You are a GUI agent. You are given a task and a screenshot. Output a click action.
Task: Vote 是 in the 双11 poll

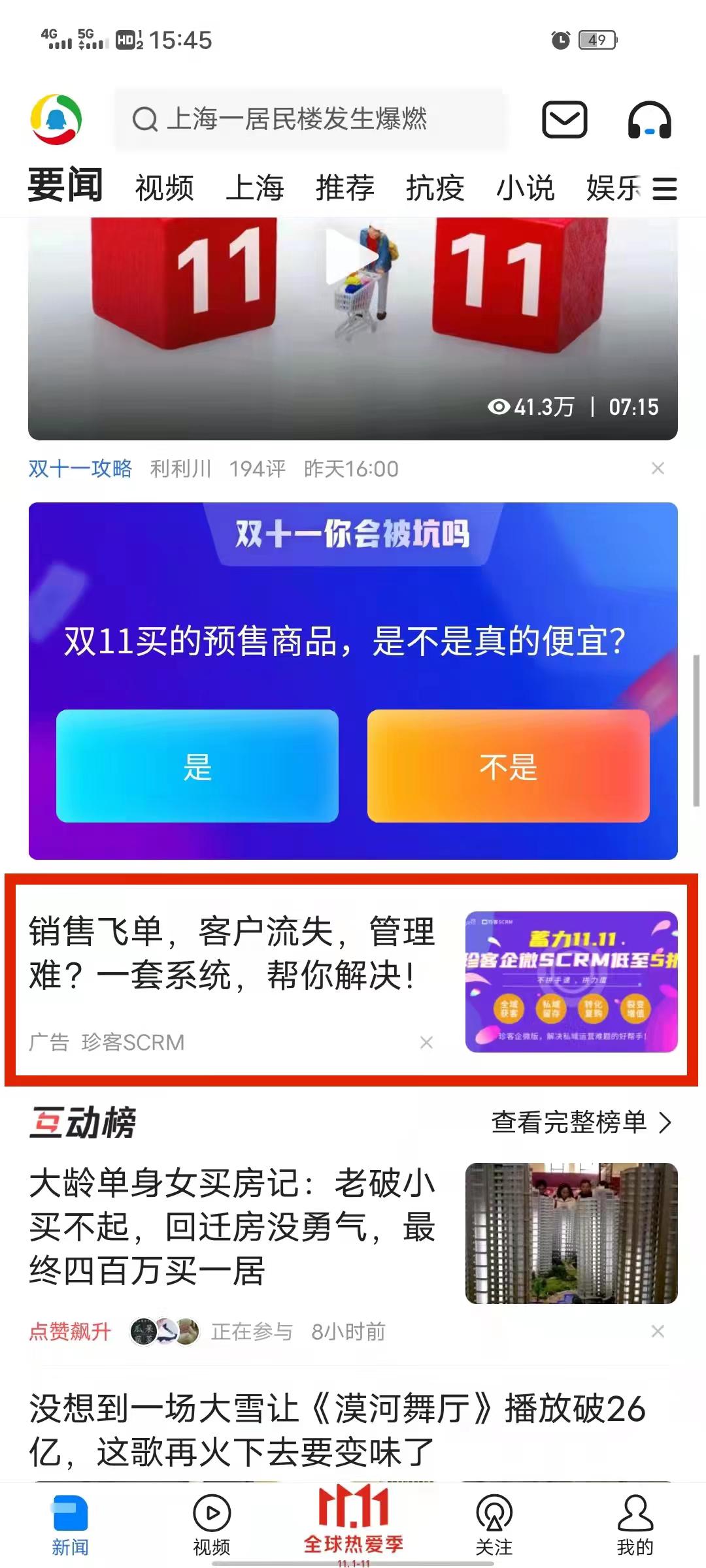click(x=197, y=766)
